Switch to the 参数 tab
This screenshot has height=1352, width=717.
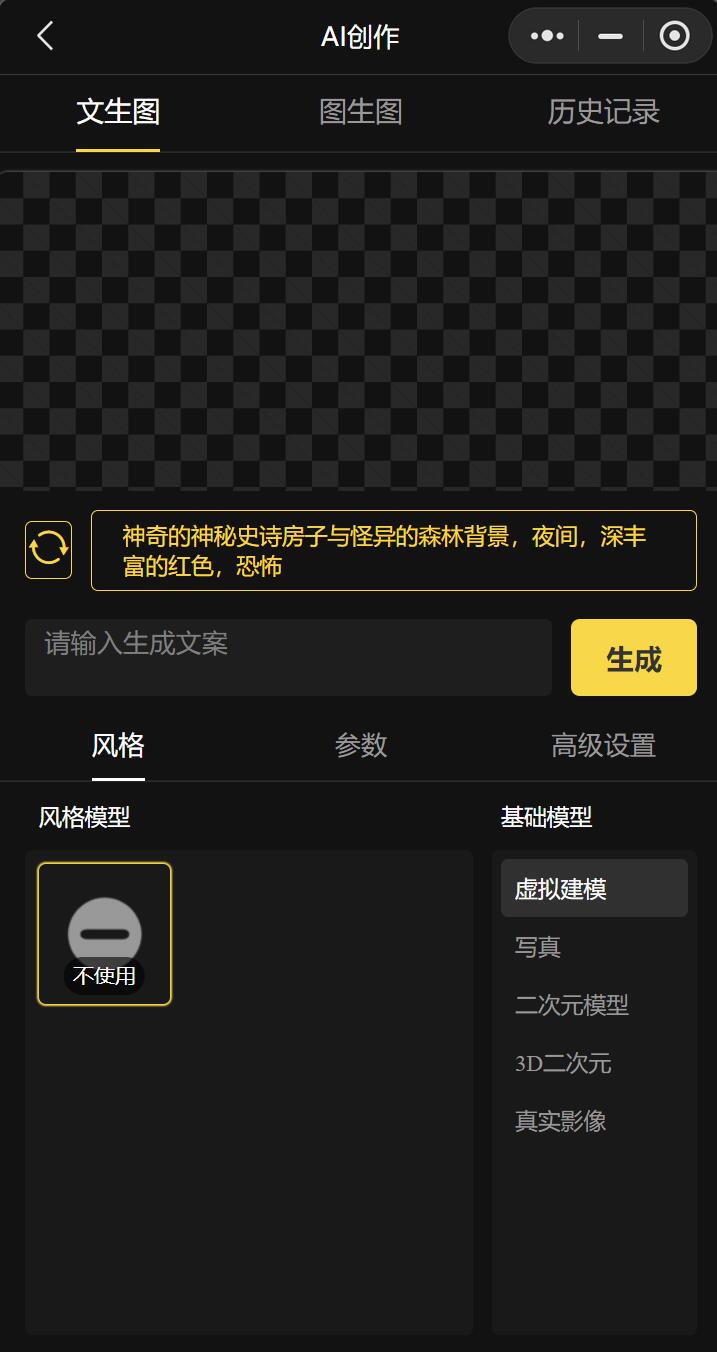(360, 746)
